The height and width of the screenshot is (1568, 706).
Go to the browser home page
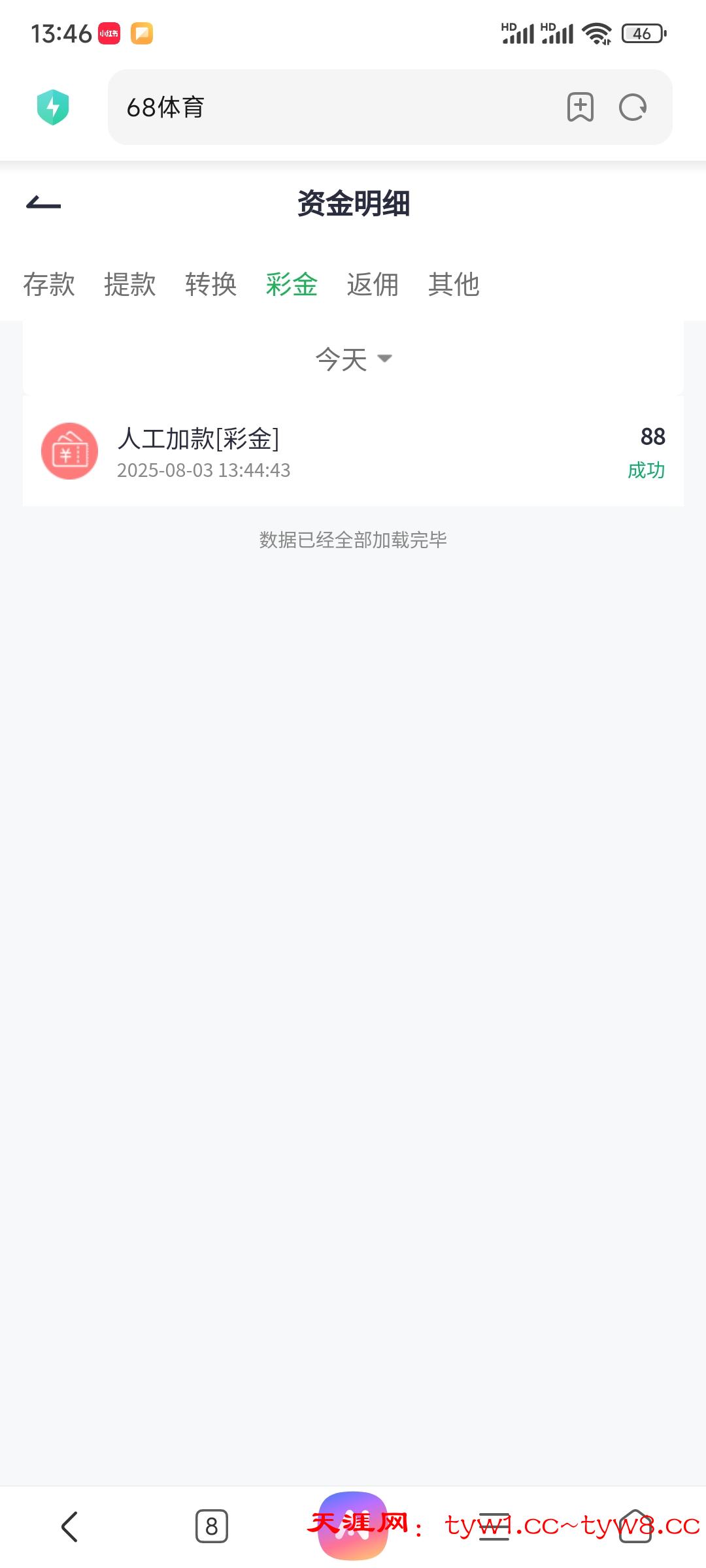click(x=635, y=1526)
